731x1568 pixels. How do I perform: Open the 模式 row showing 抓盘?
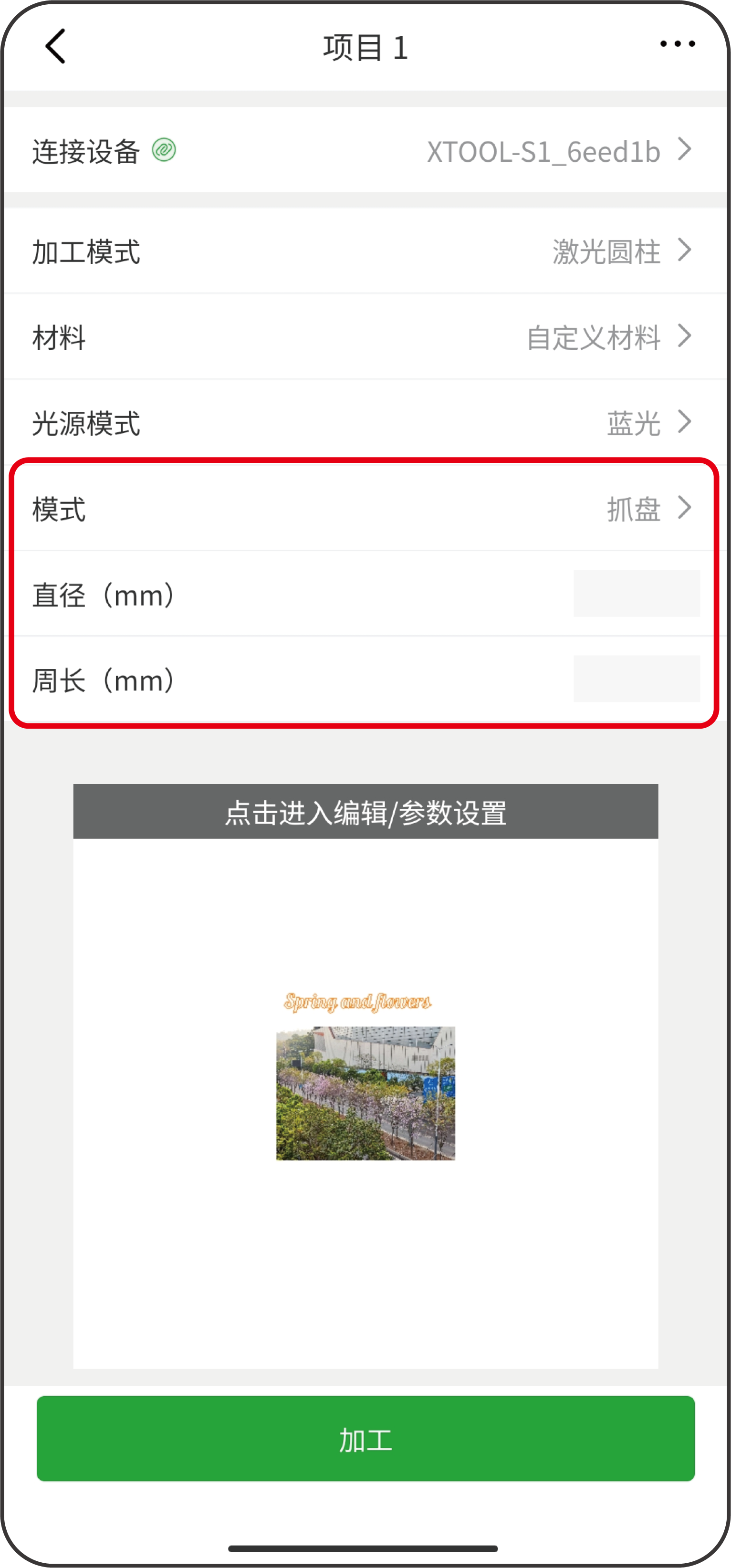coord(365,508)
